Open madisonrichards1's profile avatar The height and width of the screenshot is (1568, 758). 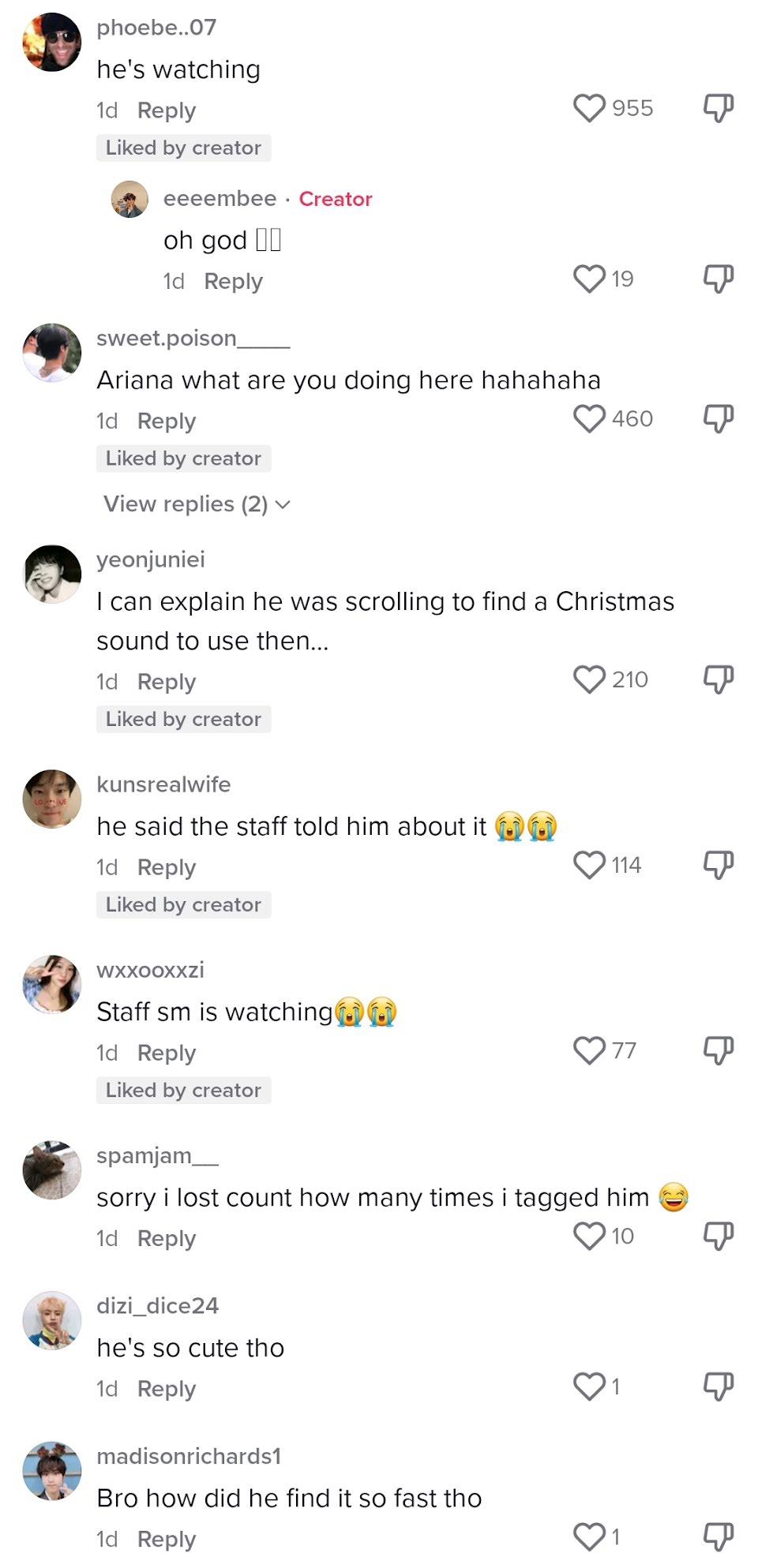click(x=52, y=1471)
